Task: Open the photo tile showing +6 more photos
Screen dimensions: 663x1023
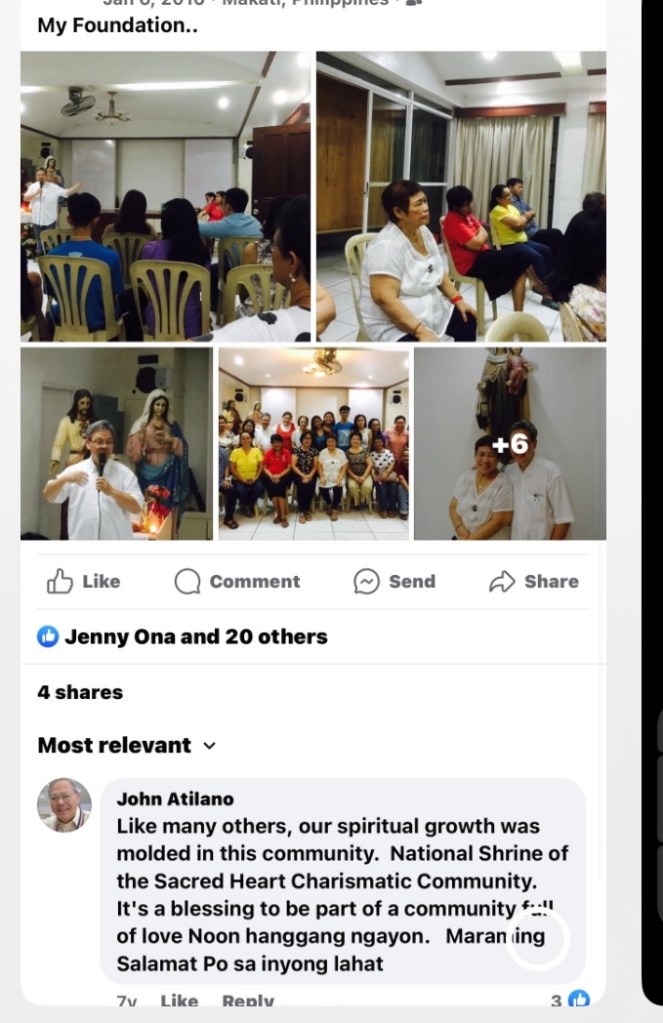Action: [510, 444]
